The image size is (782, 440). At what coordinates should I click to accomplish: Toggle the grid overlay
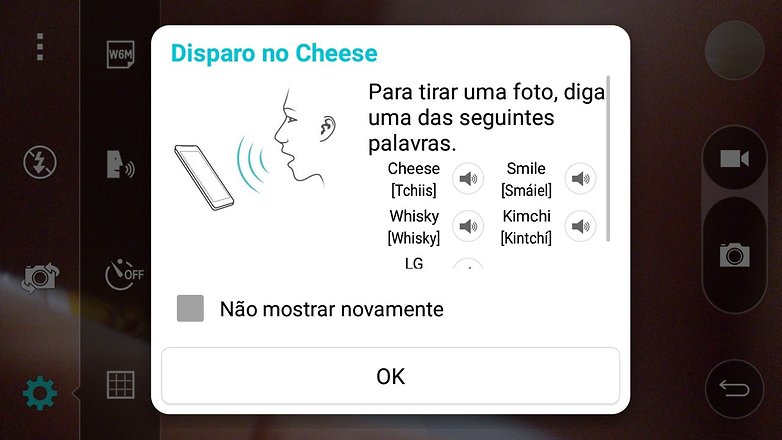click(x=120, y=385)
